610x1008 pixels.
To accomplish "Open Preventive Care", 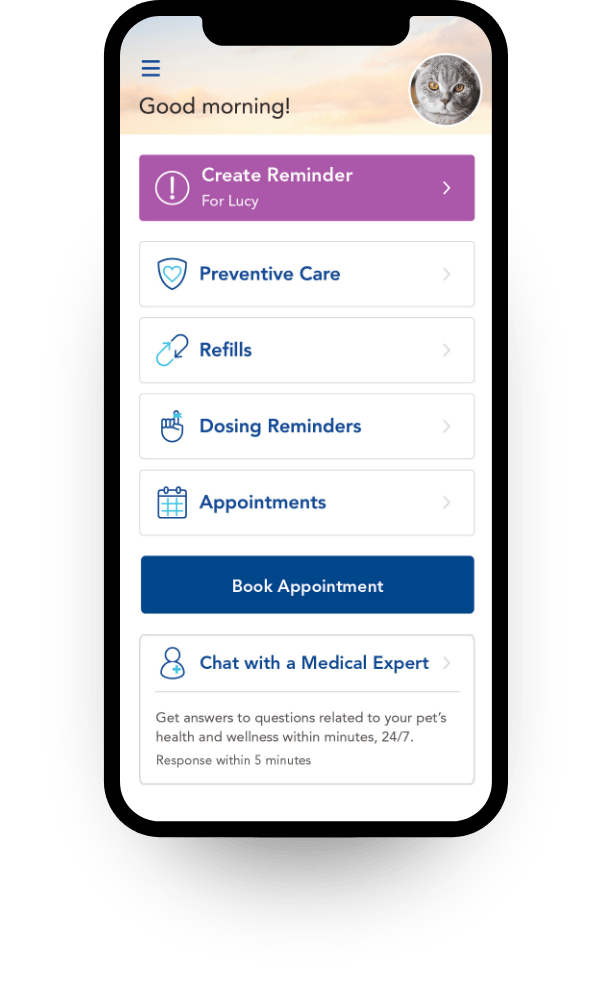I will pyautogui.click(x=306, y=274).
